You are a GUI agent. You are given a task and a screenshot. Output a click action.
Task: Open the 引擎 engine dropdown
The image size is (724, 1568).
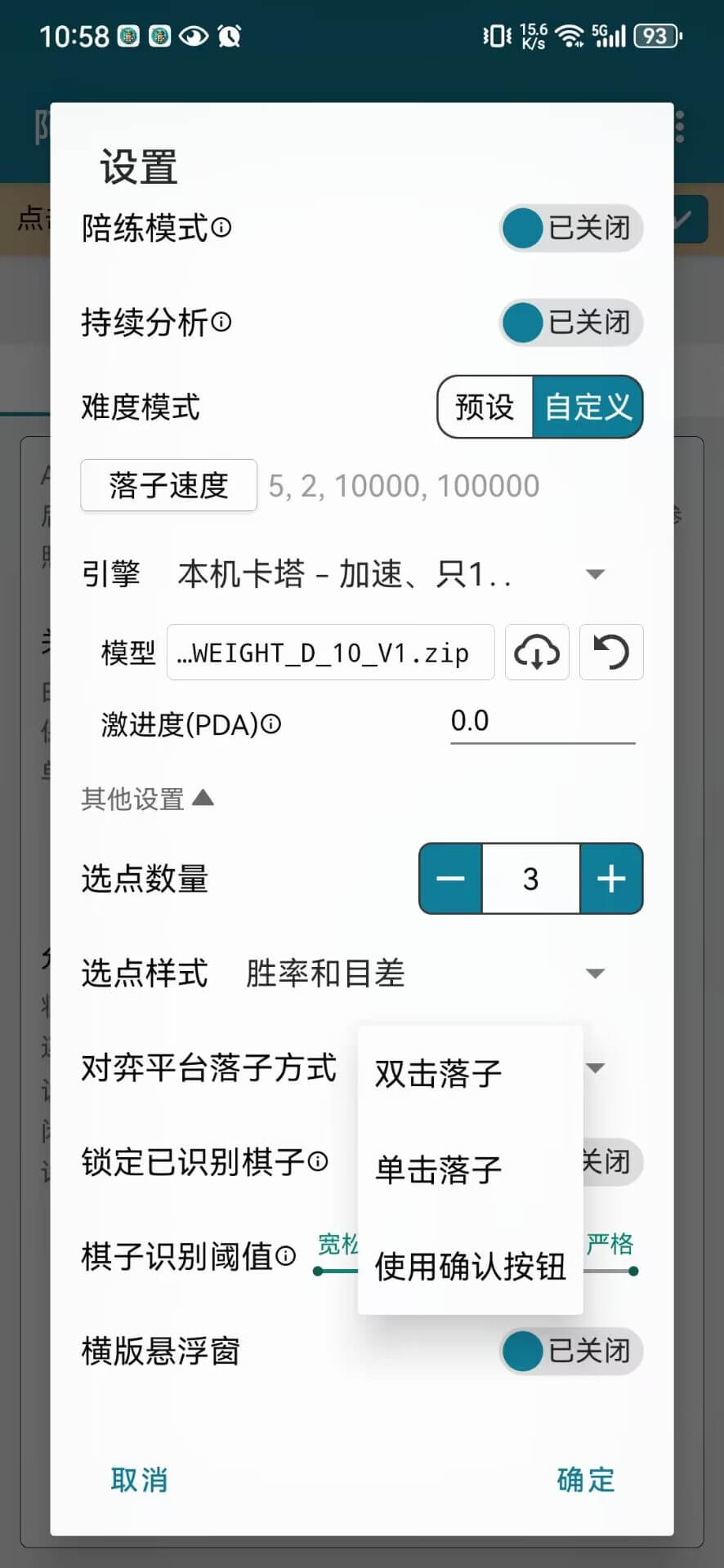click(392, 574)
